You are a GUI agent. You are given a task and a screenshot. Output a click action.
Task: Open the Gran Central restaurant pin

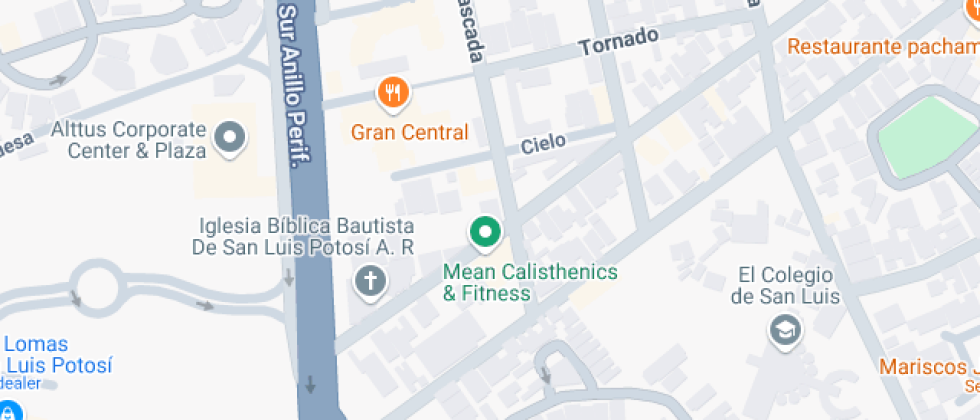[x=392, y=94]
